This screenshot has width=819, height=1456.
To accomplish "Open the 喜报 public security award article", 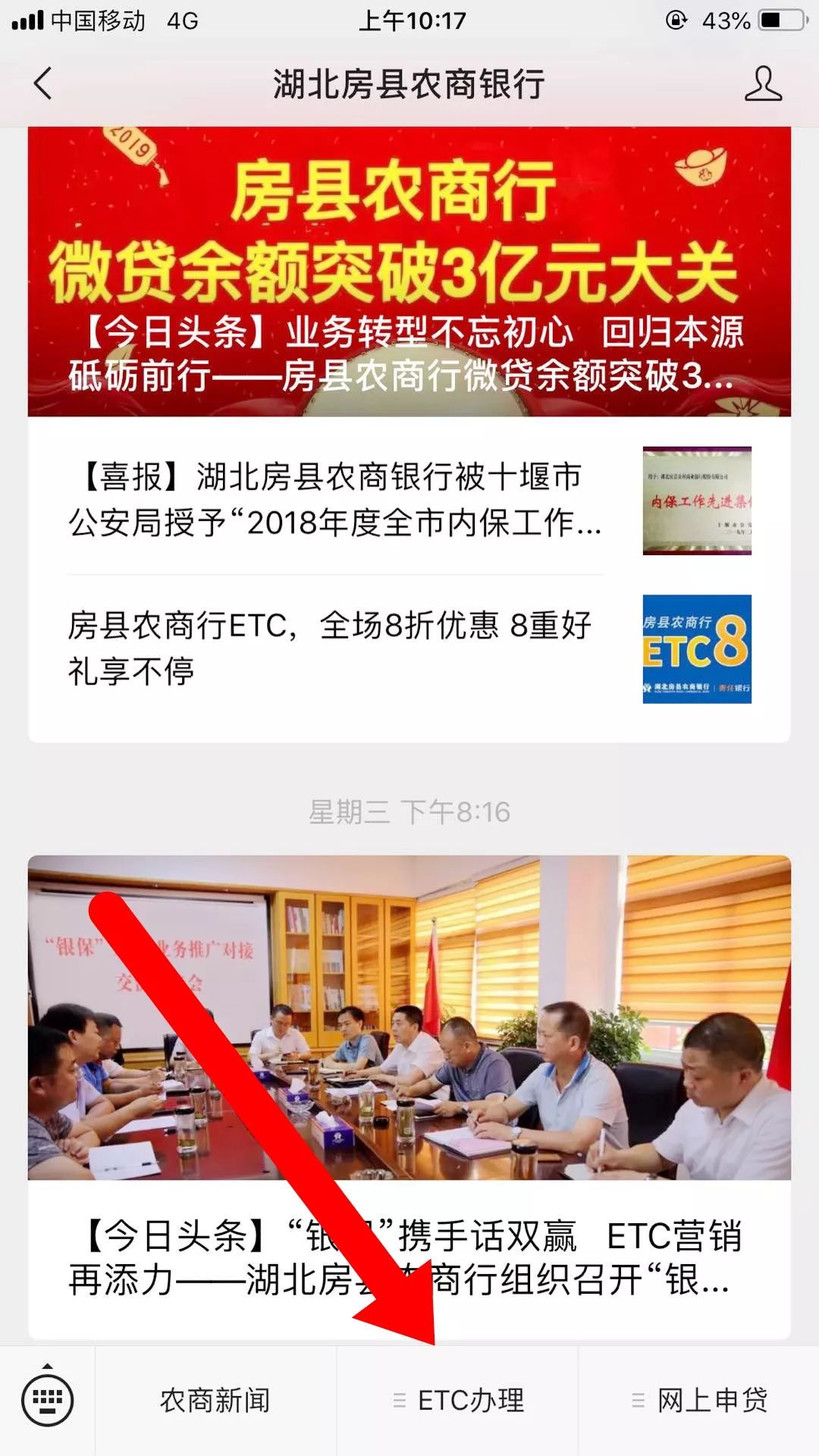I will click(334, 500).
